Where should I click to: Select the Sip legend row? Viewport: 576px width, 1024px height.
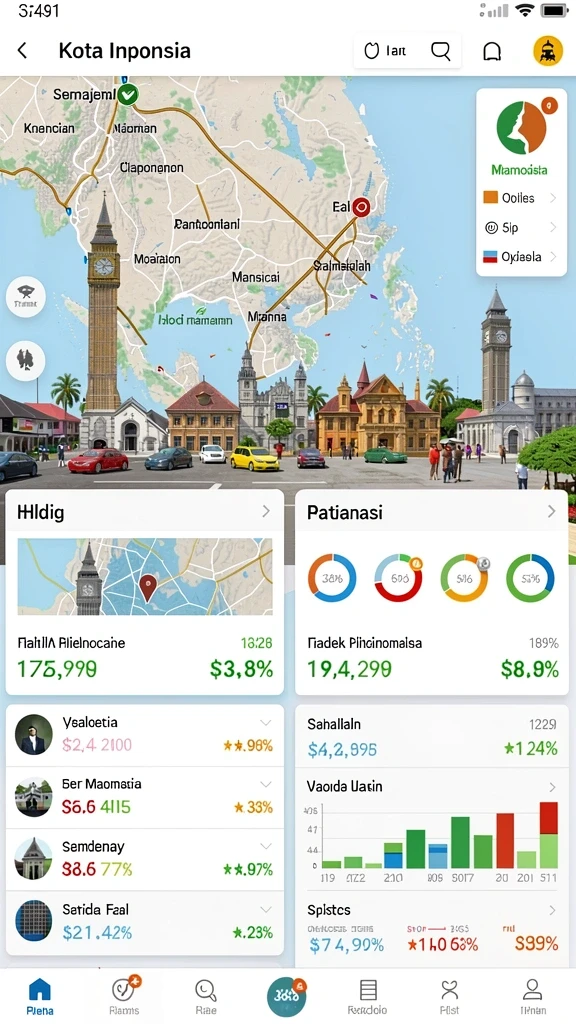[x=519, y=227]
